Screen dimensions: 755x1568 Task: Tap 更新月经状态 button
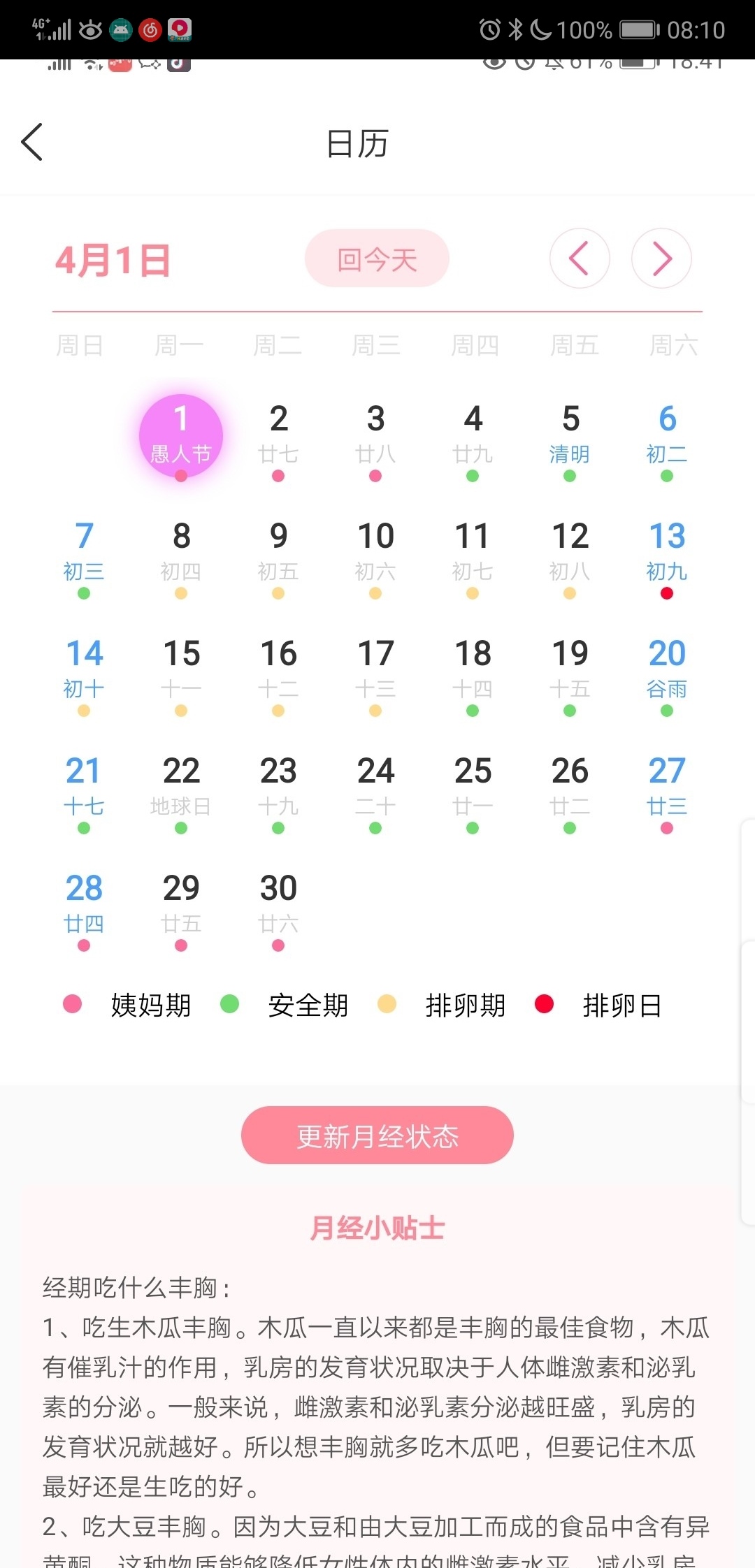click(x=377, y=1135)
